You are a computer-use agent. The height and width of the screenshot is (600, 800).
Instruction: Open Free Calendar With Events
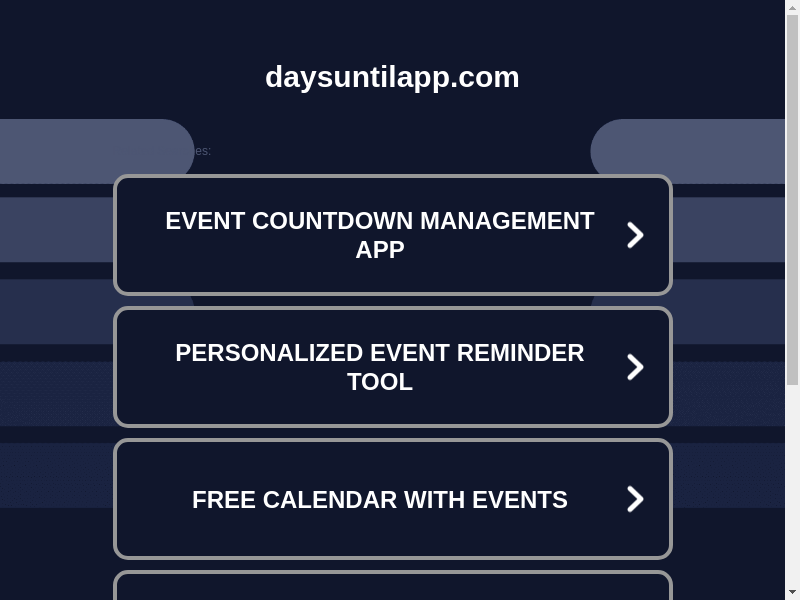click(392, 499)
